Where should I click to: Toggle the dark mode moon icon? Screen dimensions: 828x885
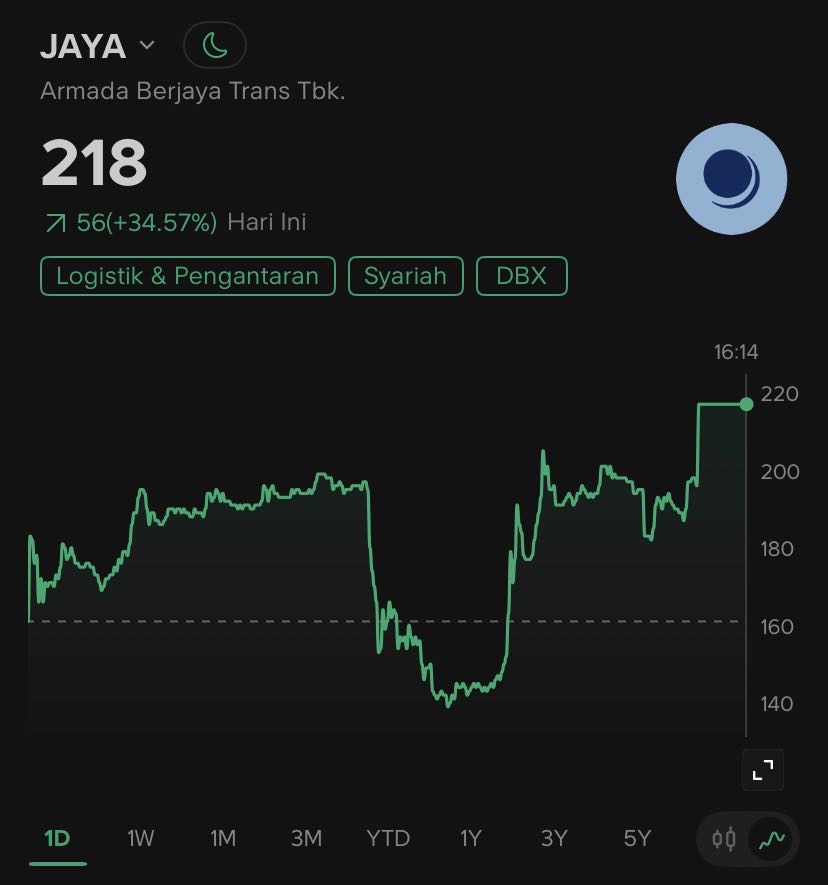click(x=214, y=45)
